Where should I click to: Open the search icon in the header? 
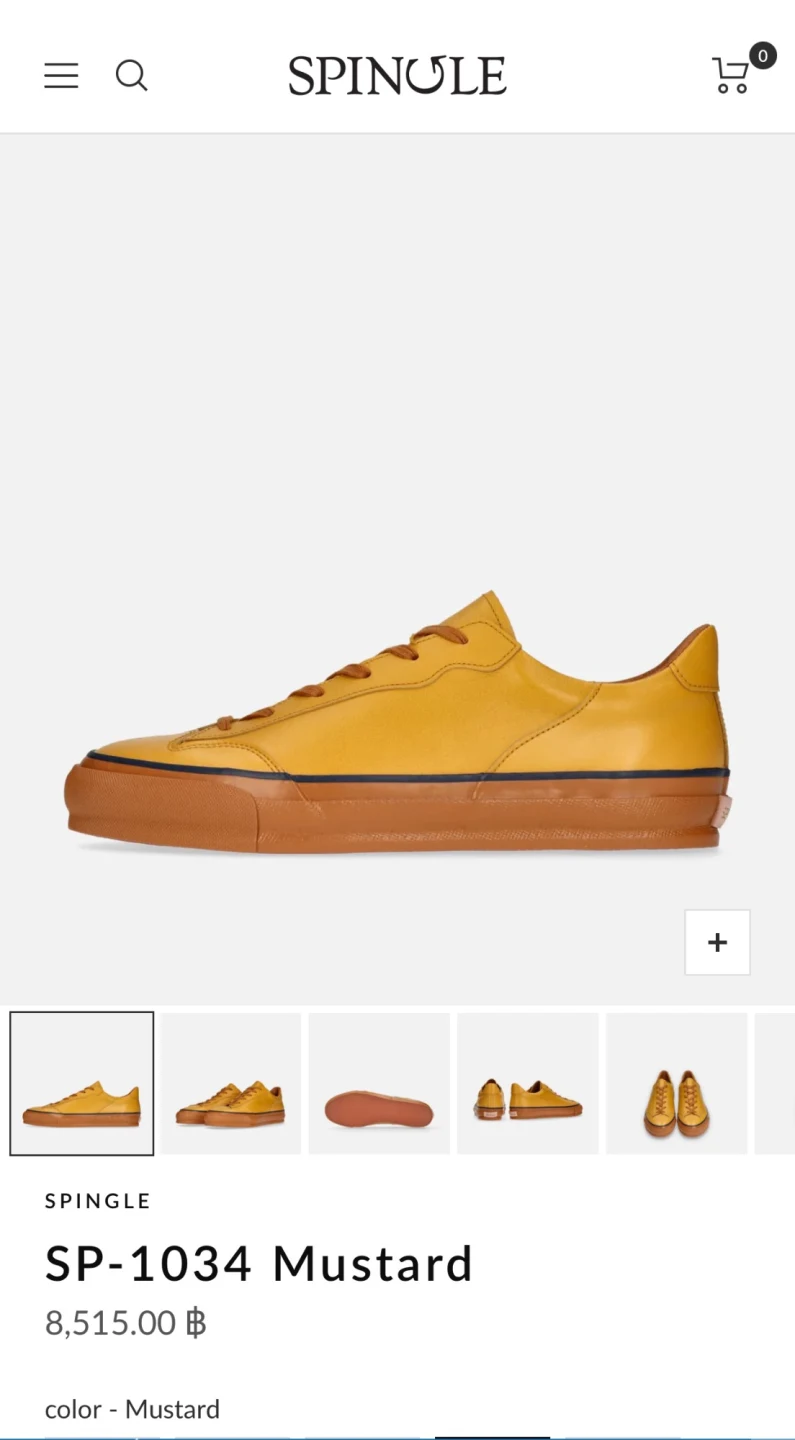coord(131,76)
